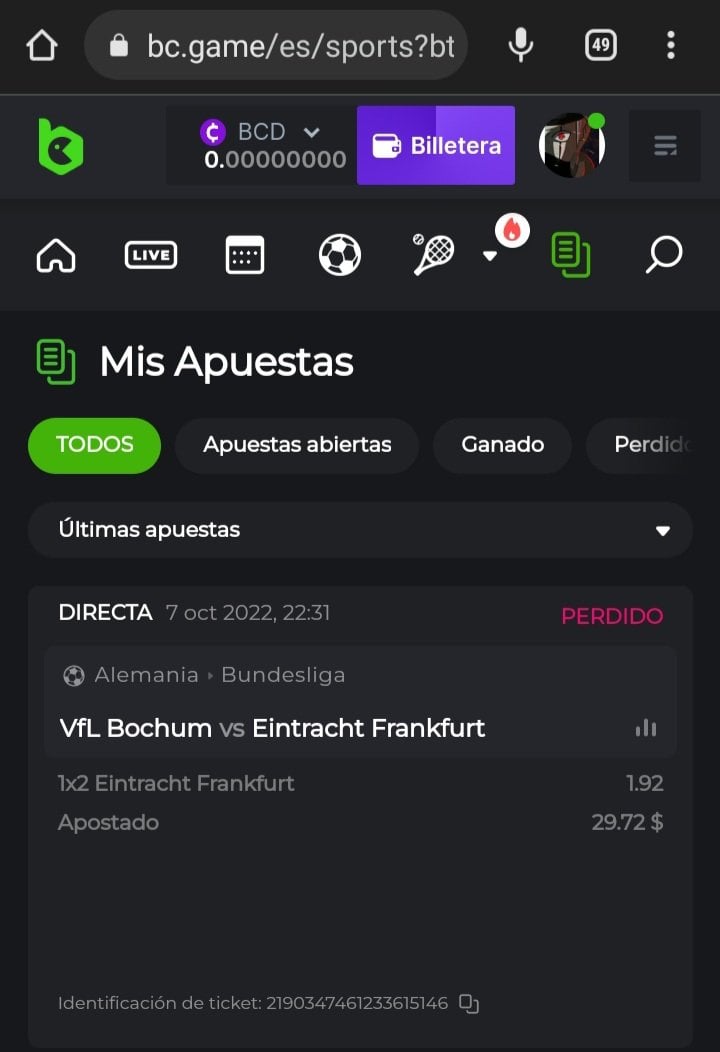Open the tennis sports section

435,255
